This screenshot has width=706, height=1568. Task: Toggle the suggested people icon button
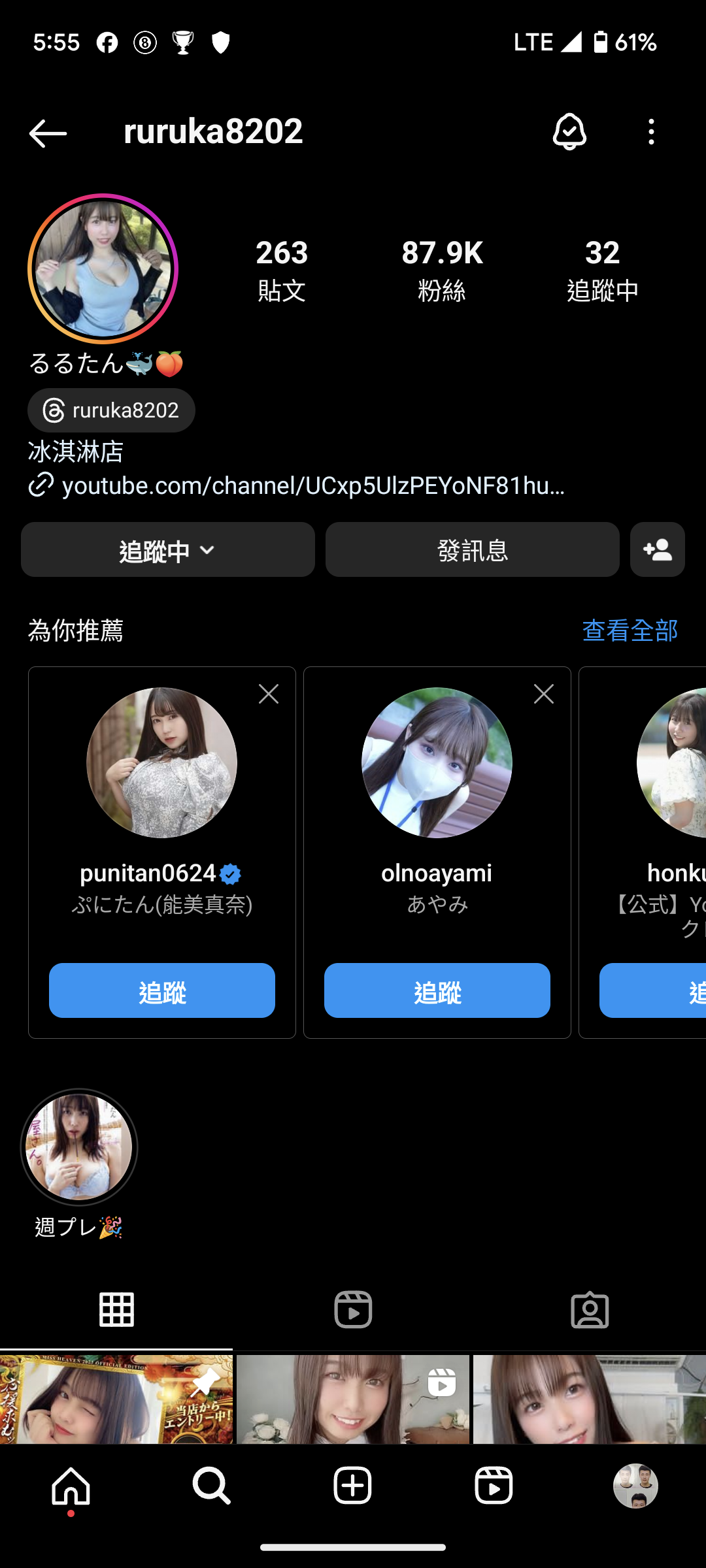point(657,550)
